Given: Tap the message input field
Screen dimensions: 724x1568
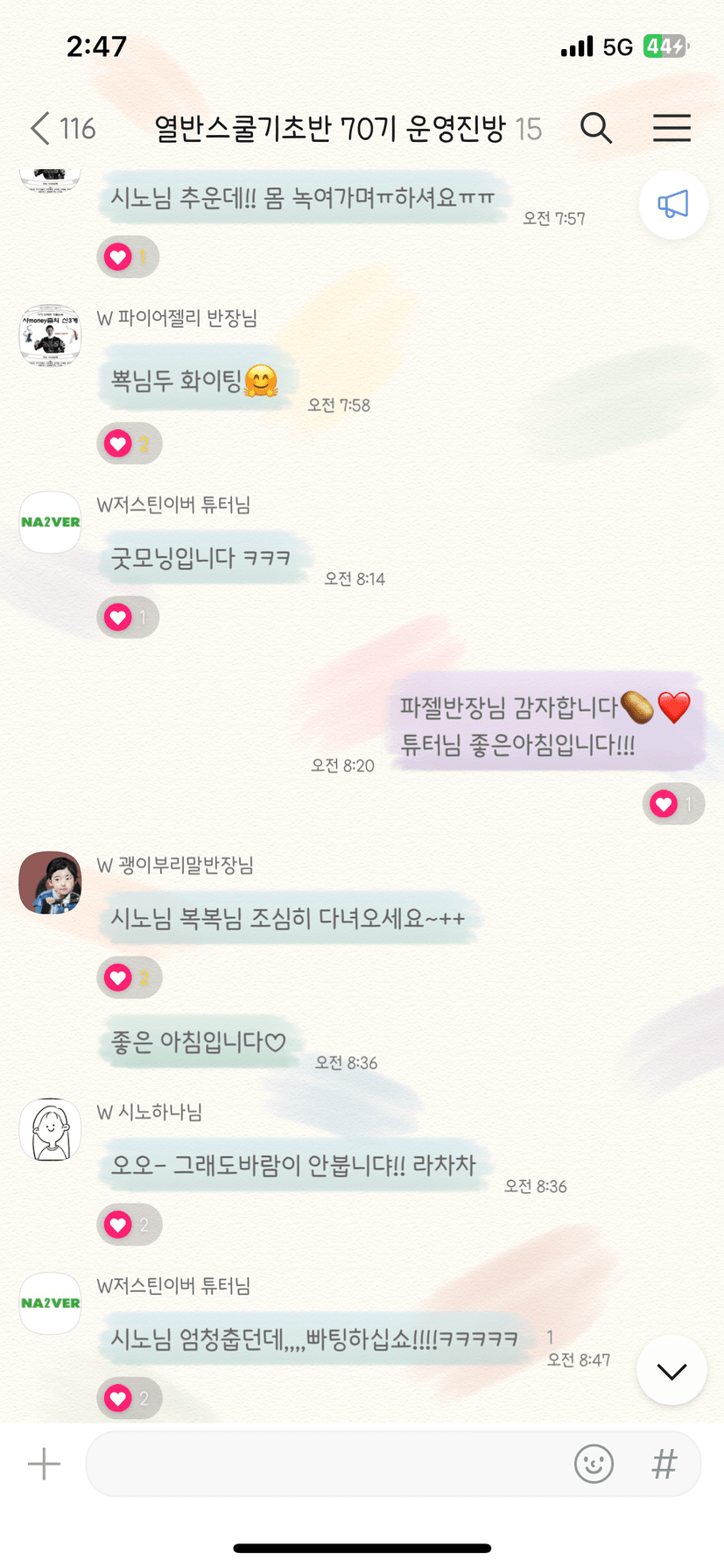Looking at the screenshot, I should [x=324, y=1464].
